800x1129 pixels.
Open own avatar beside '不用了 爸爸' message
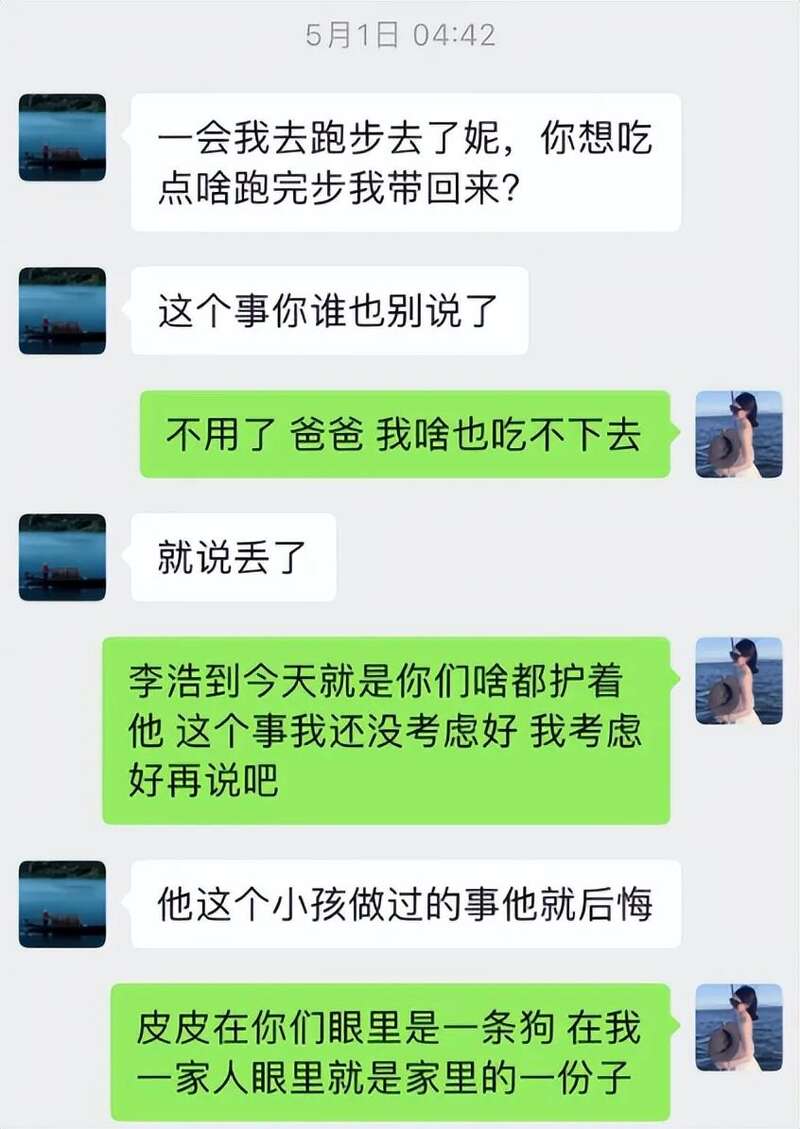click(738, 434)
